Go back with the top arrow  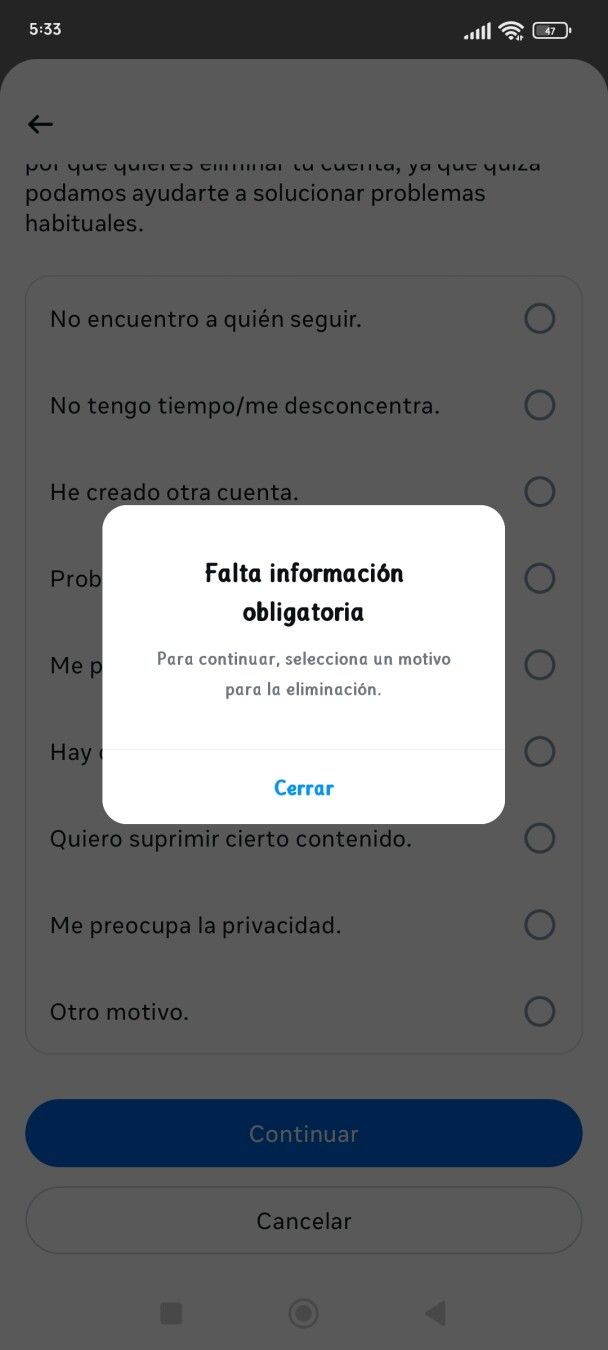pyautogui.click(x=40, y=124)
